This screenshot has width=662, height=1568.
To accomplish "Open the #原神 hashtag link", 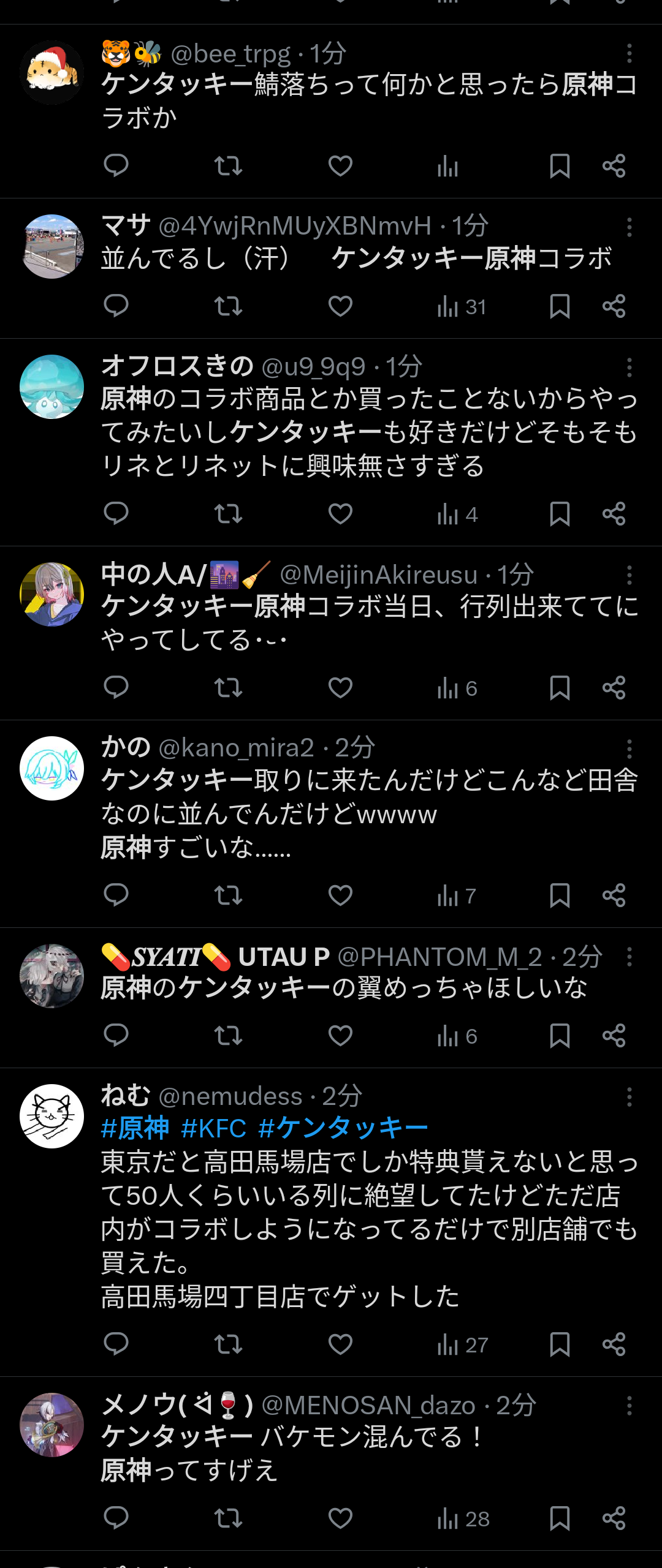I will pos(135,1128).
